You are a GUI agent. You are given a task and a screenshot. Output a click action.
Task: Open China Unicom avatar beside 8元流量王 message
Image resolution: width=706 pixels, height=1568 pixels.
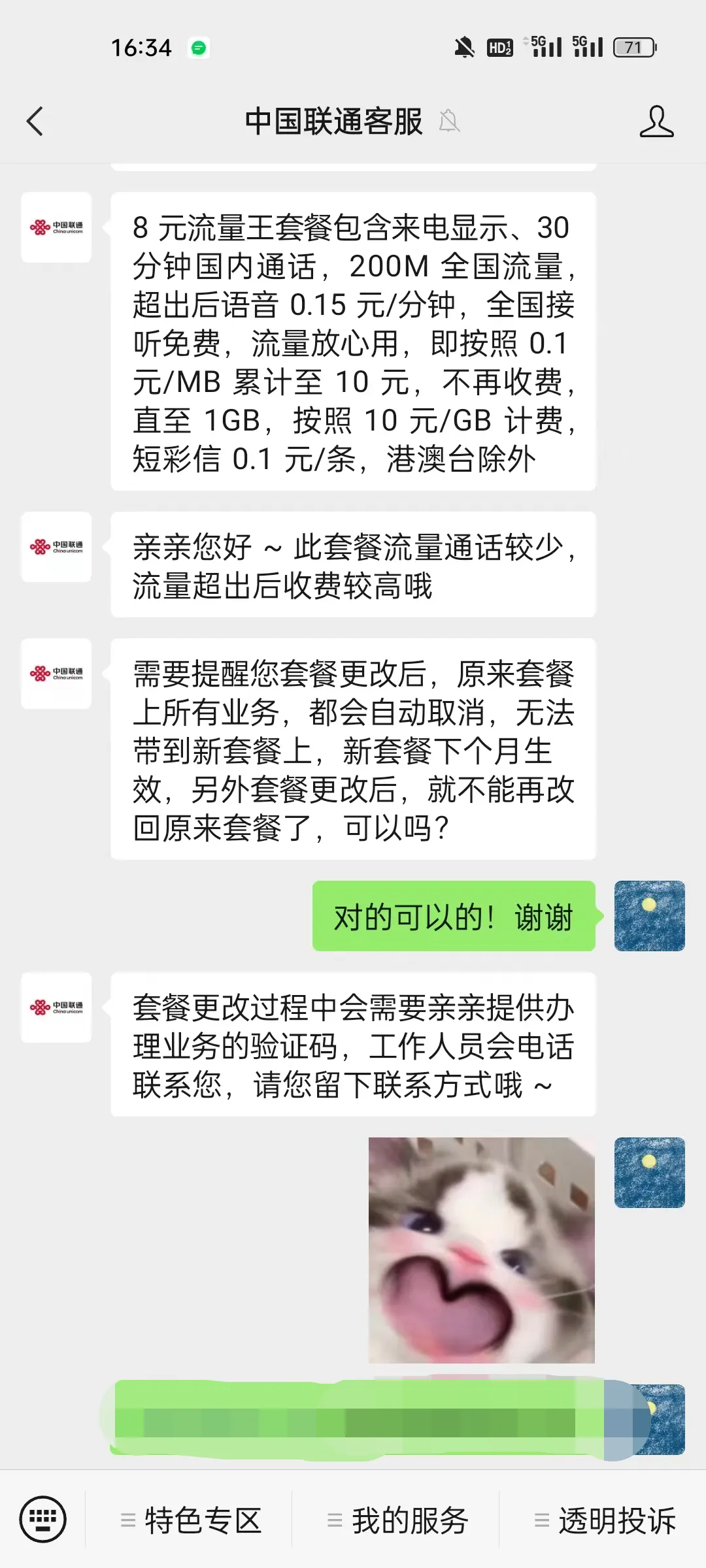56,227
